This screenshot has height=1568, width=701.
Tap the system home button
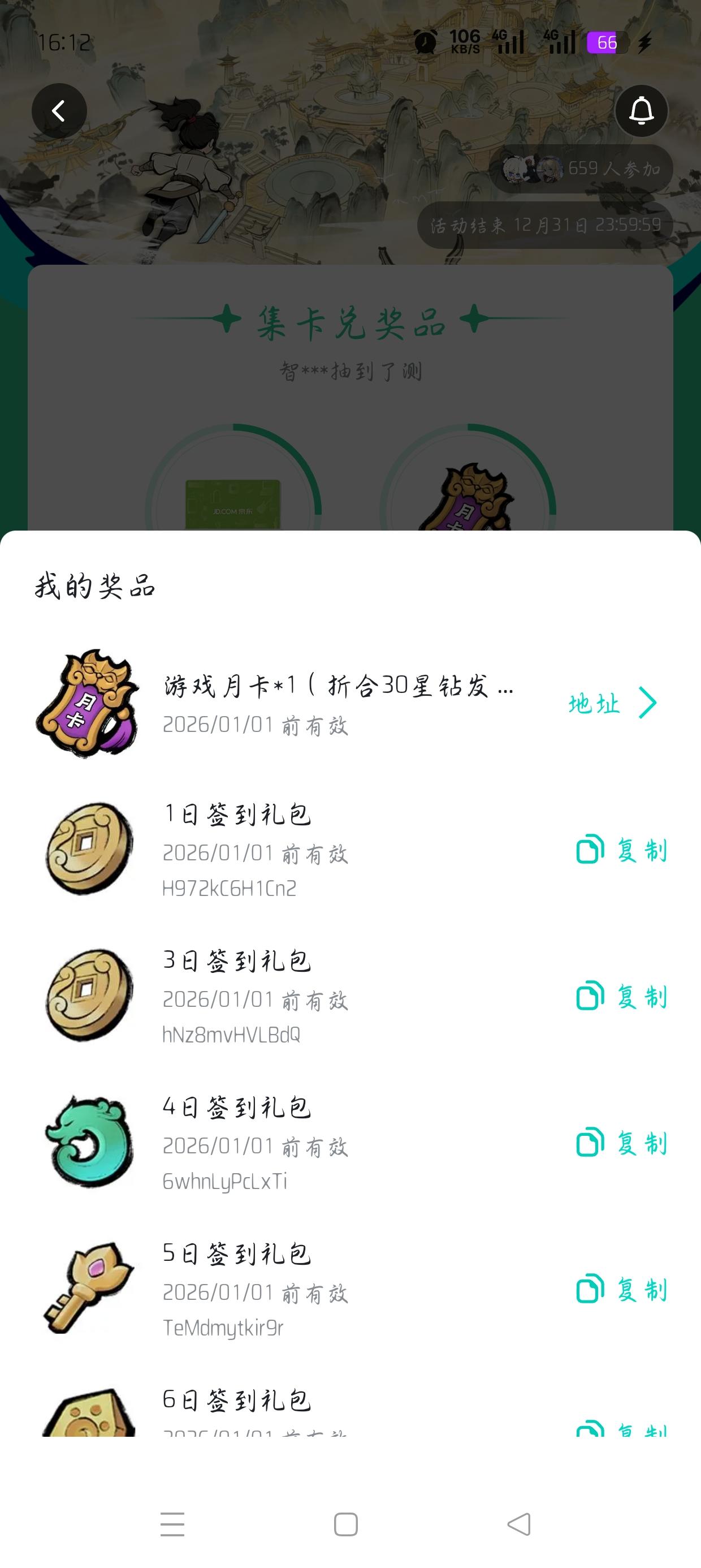pyautogui.click(x=345, y=1524)
